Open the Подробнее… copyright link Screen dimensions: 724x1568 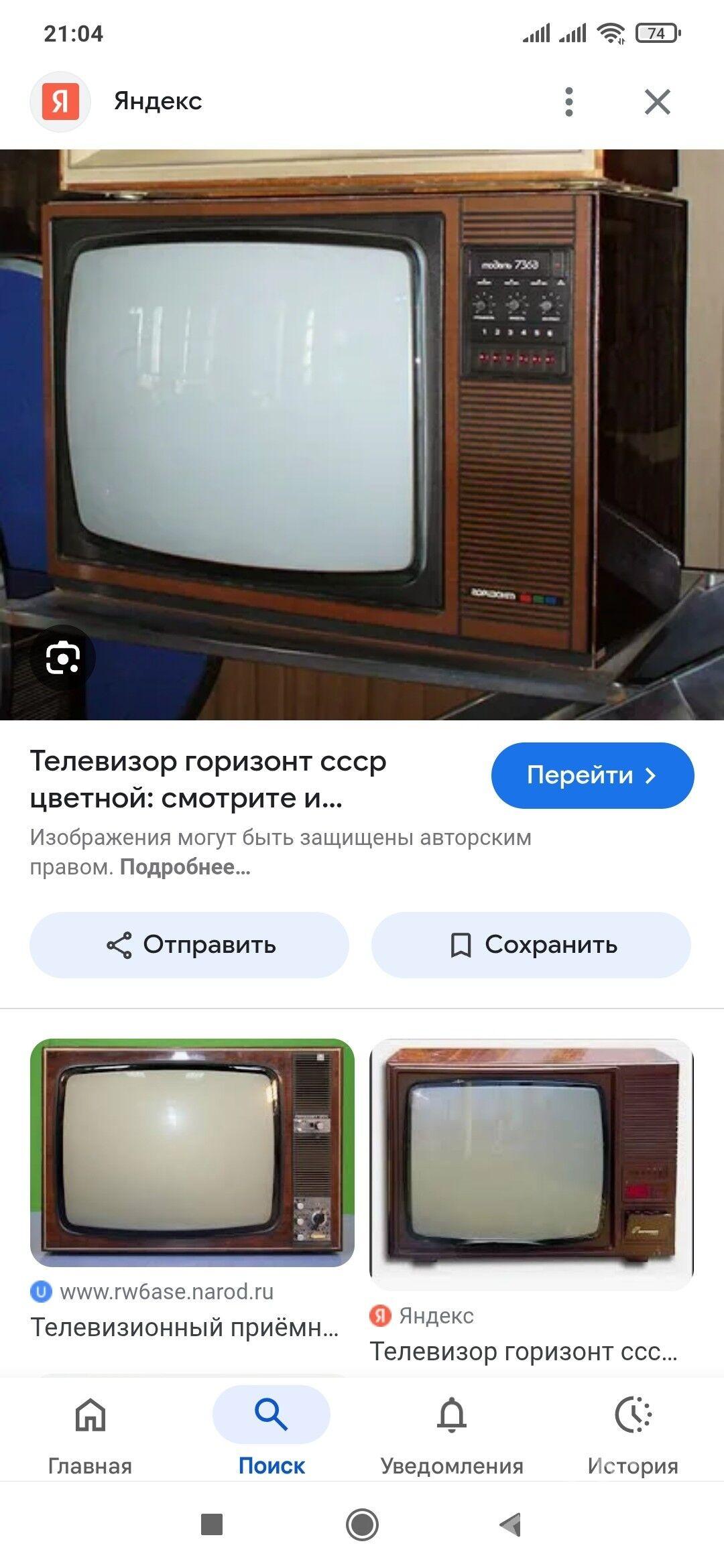tap(185, 867)
